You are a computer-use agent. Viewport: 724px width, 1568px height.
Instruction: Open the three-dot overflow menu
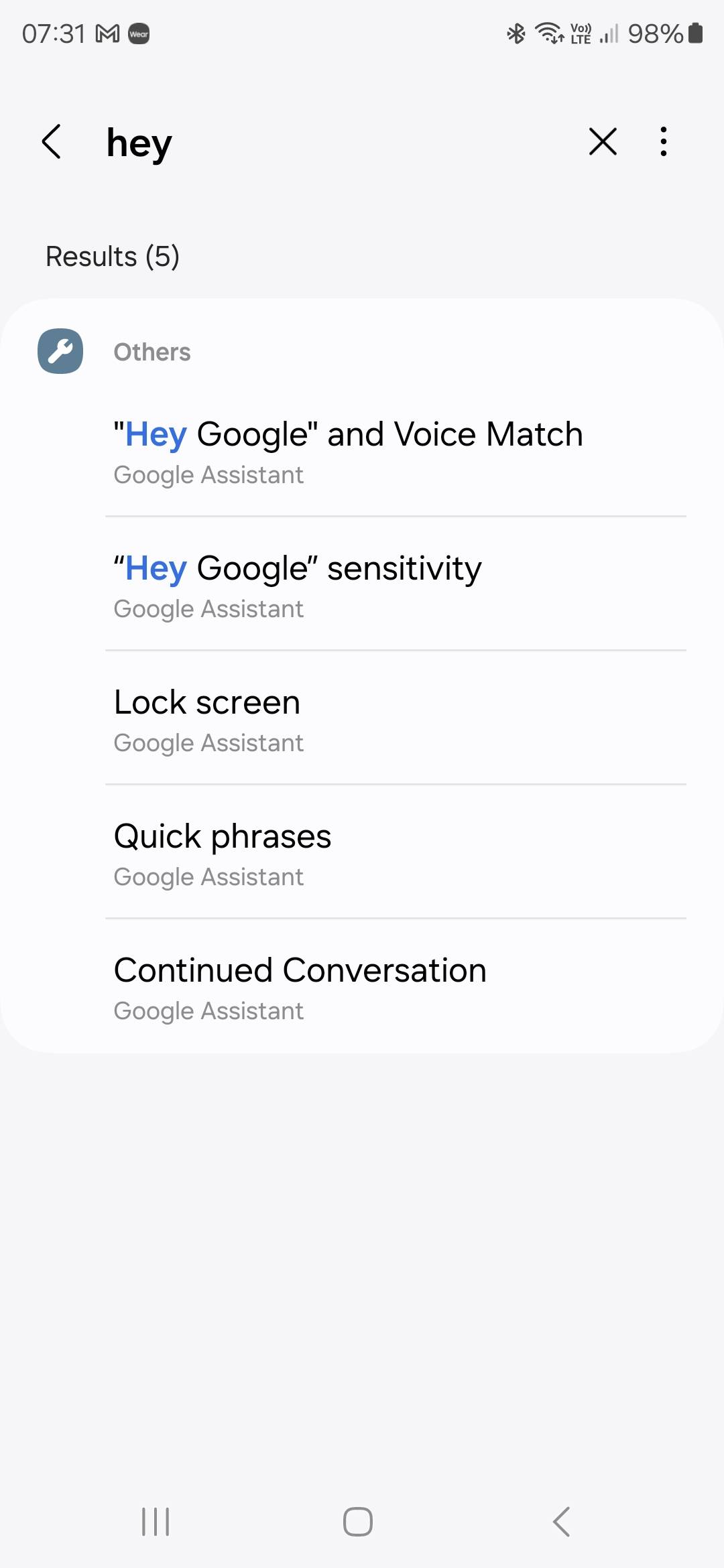[x=662, y=141]
